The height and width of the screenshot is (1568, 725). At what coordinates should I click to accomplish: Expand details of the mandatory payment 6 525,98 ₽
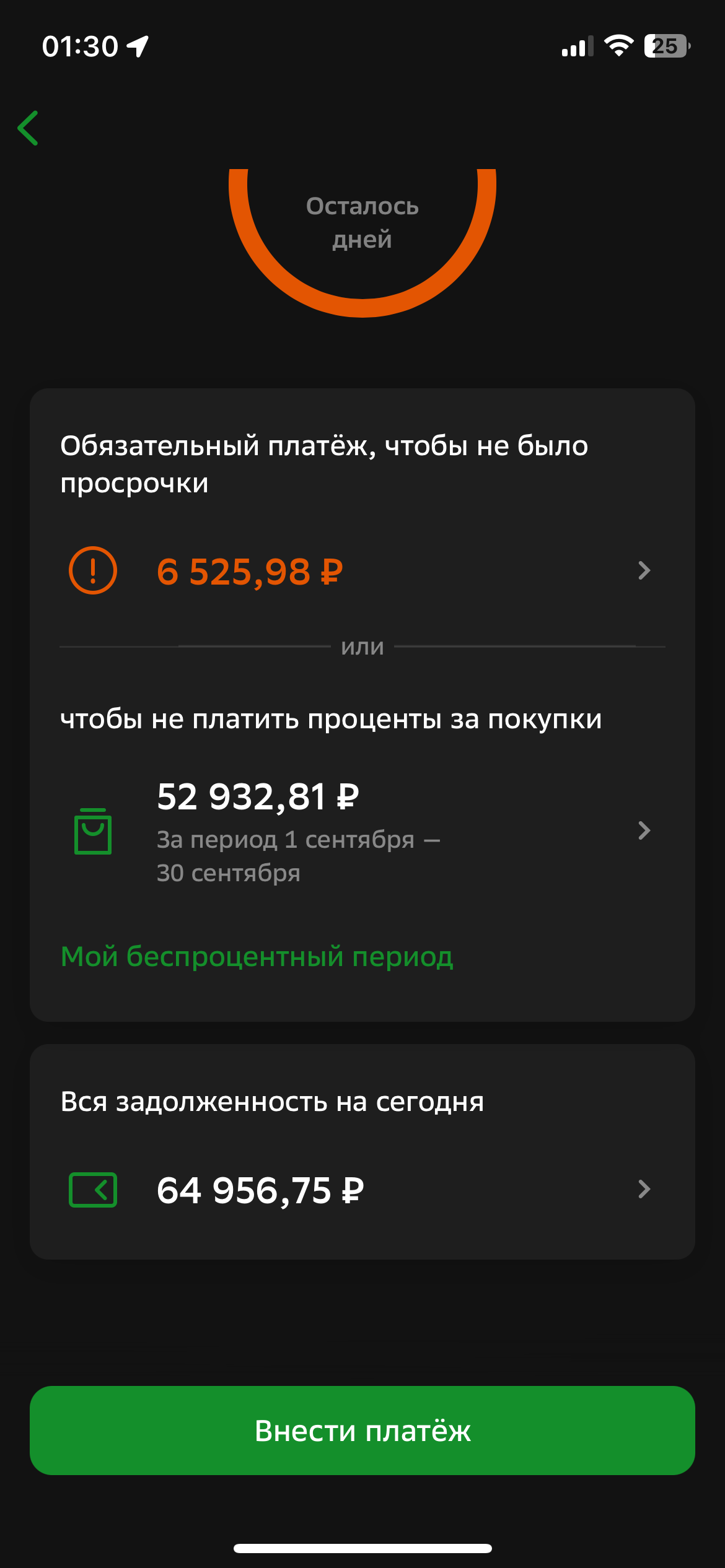tap(645, 571)
